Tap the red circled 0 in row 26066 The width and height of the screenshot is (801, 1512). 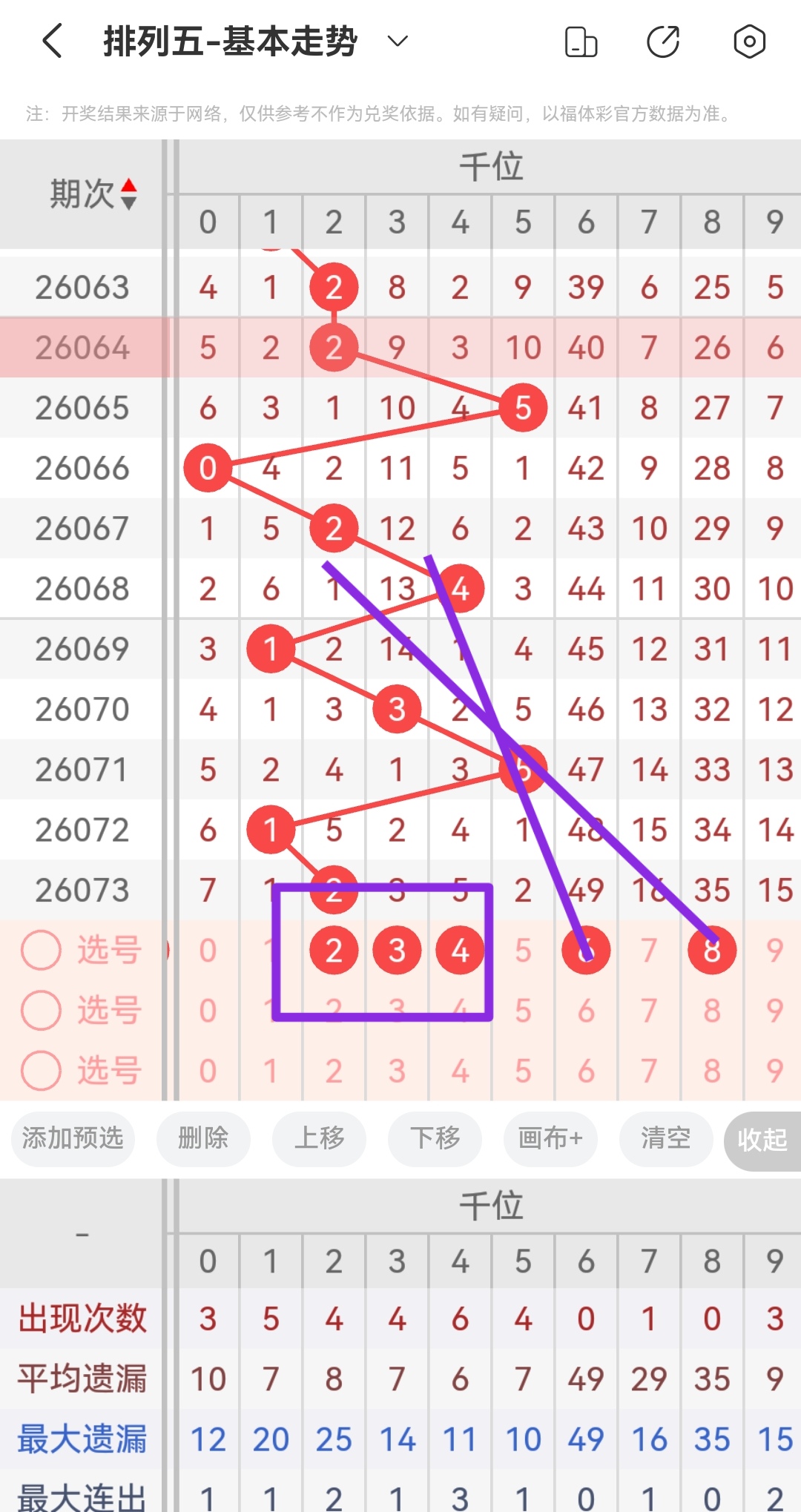(208, 468)
